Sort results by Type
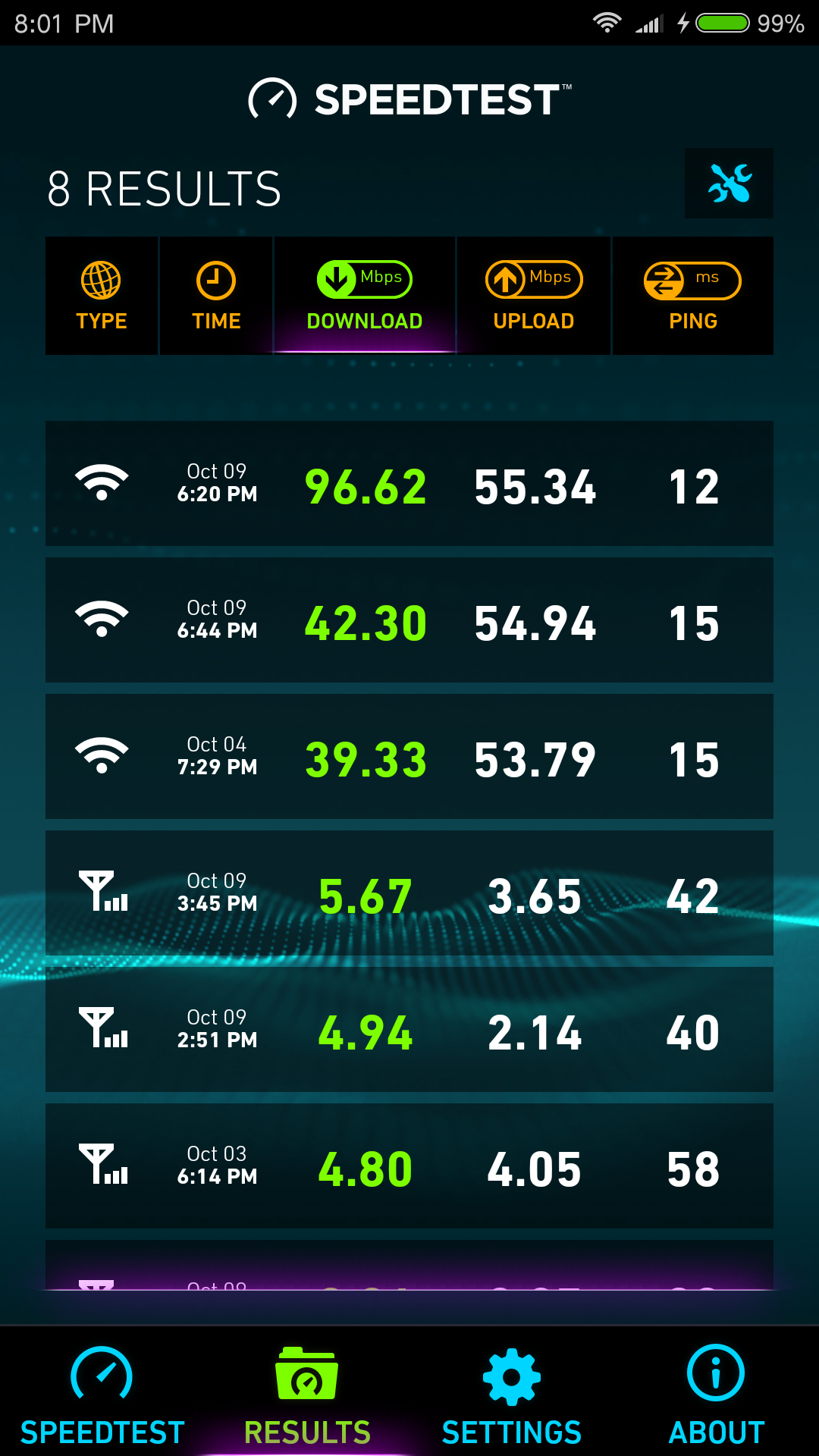Screen dimensions: 819x1456 102,296
